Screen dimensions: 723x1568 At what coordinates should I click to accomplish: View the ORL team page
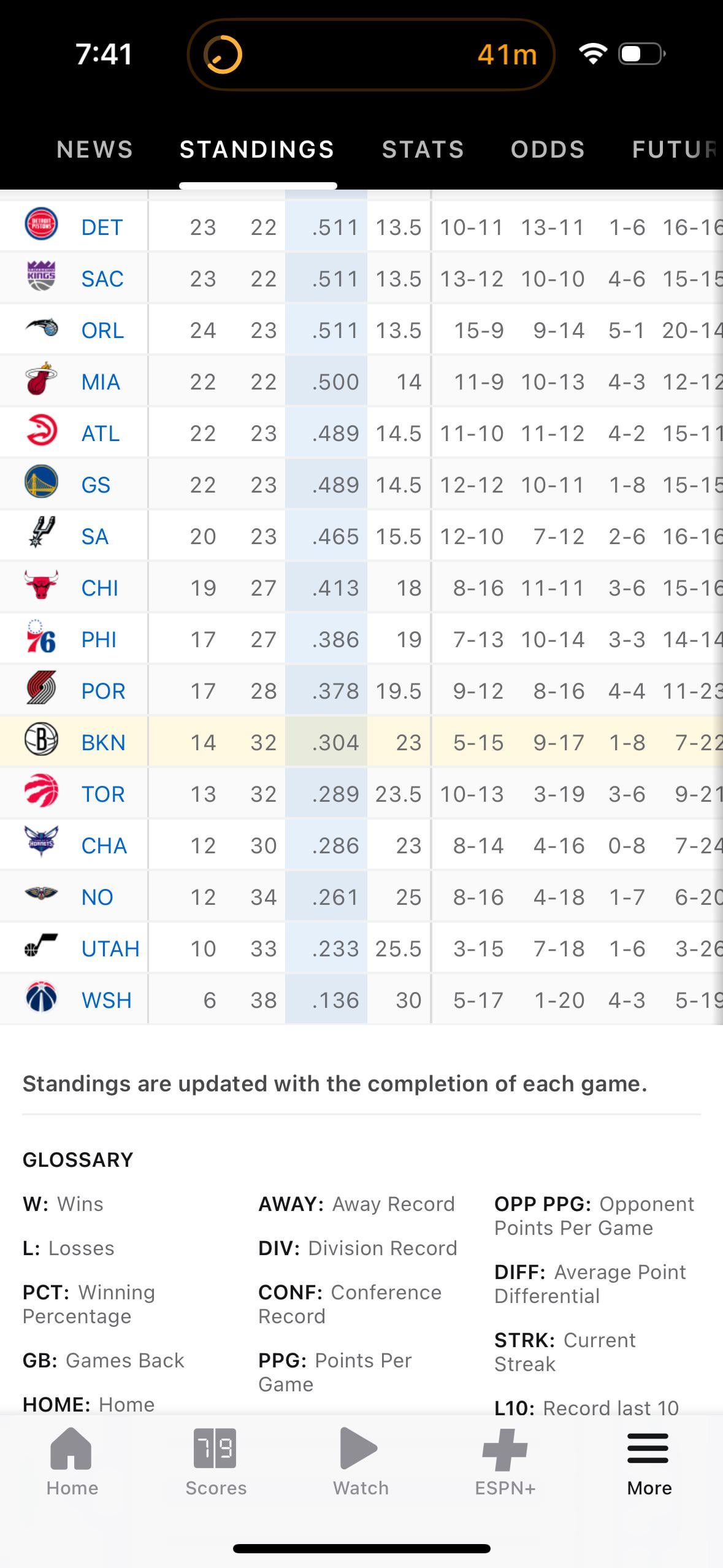pyautogui.click(x=102, y=331)
